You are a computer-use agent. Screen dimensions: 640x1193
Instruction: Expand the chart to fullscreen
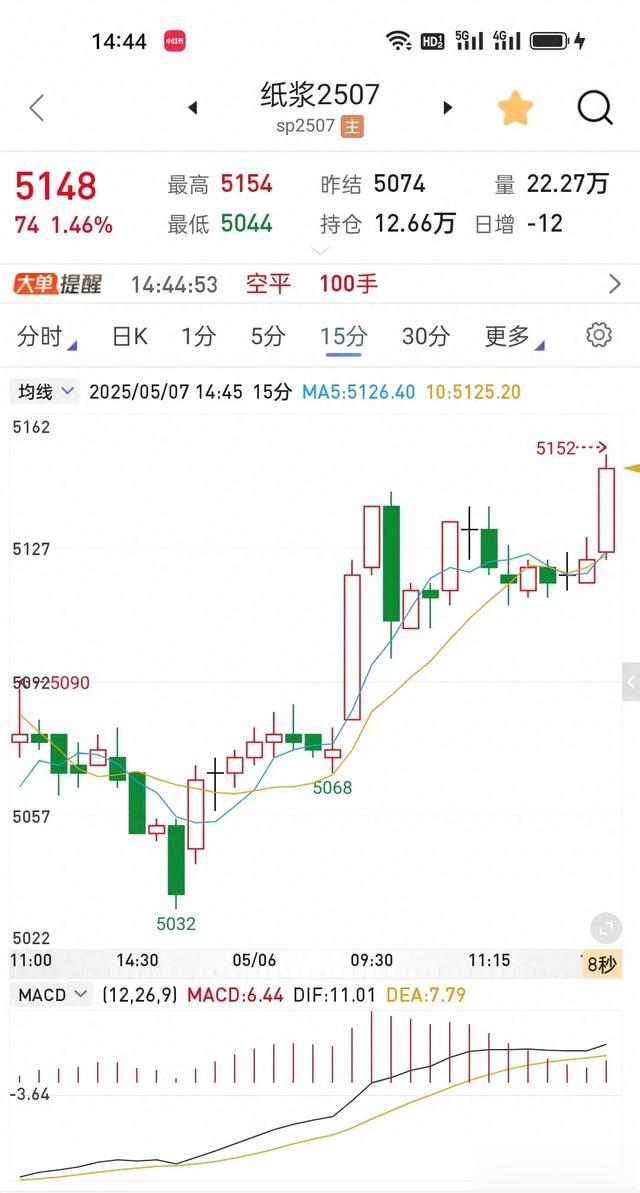(607, 928)
